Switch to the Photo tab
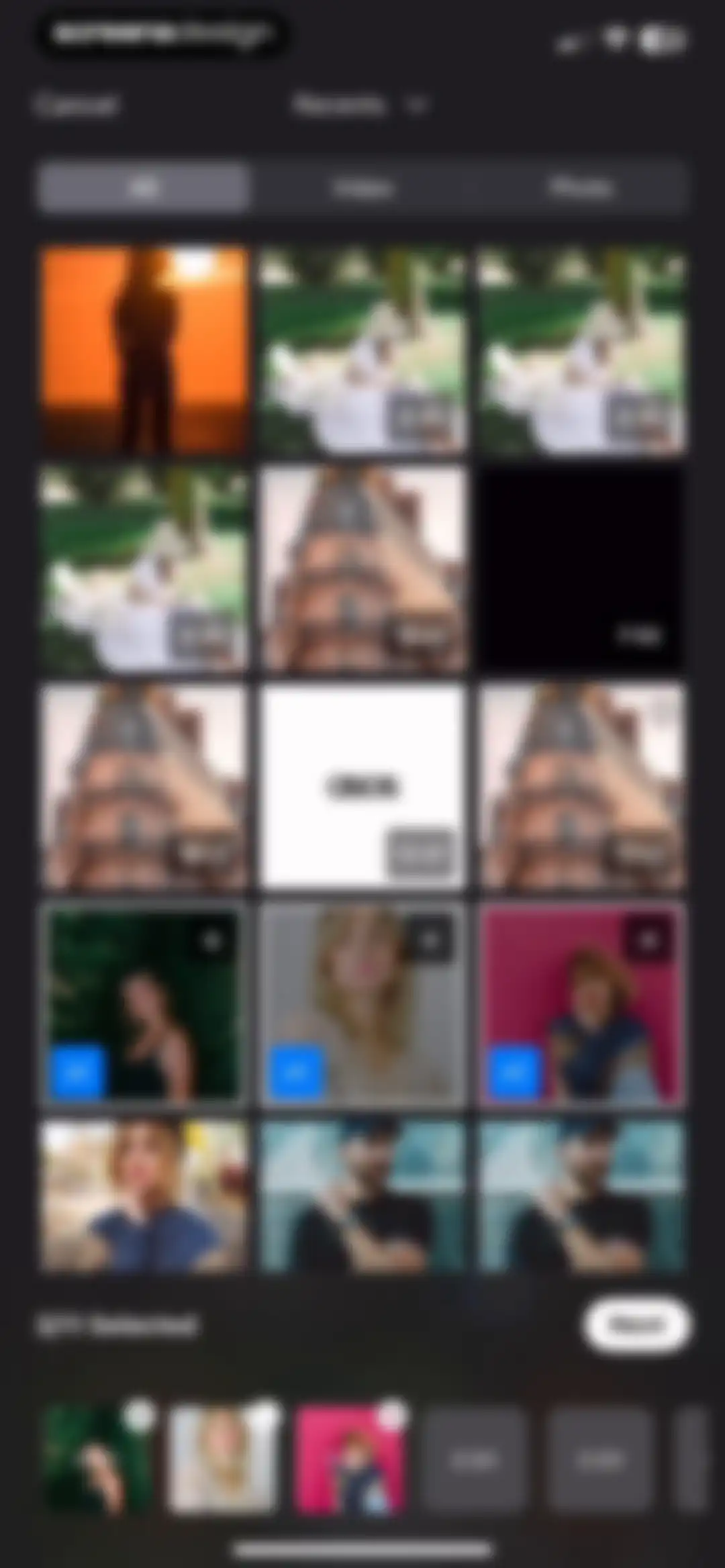This screenshot has height=1568, width=725. 581,187
